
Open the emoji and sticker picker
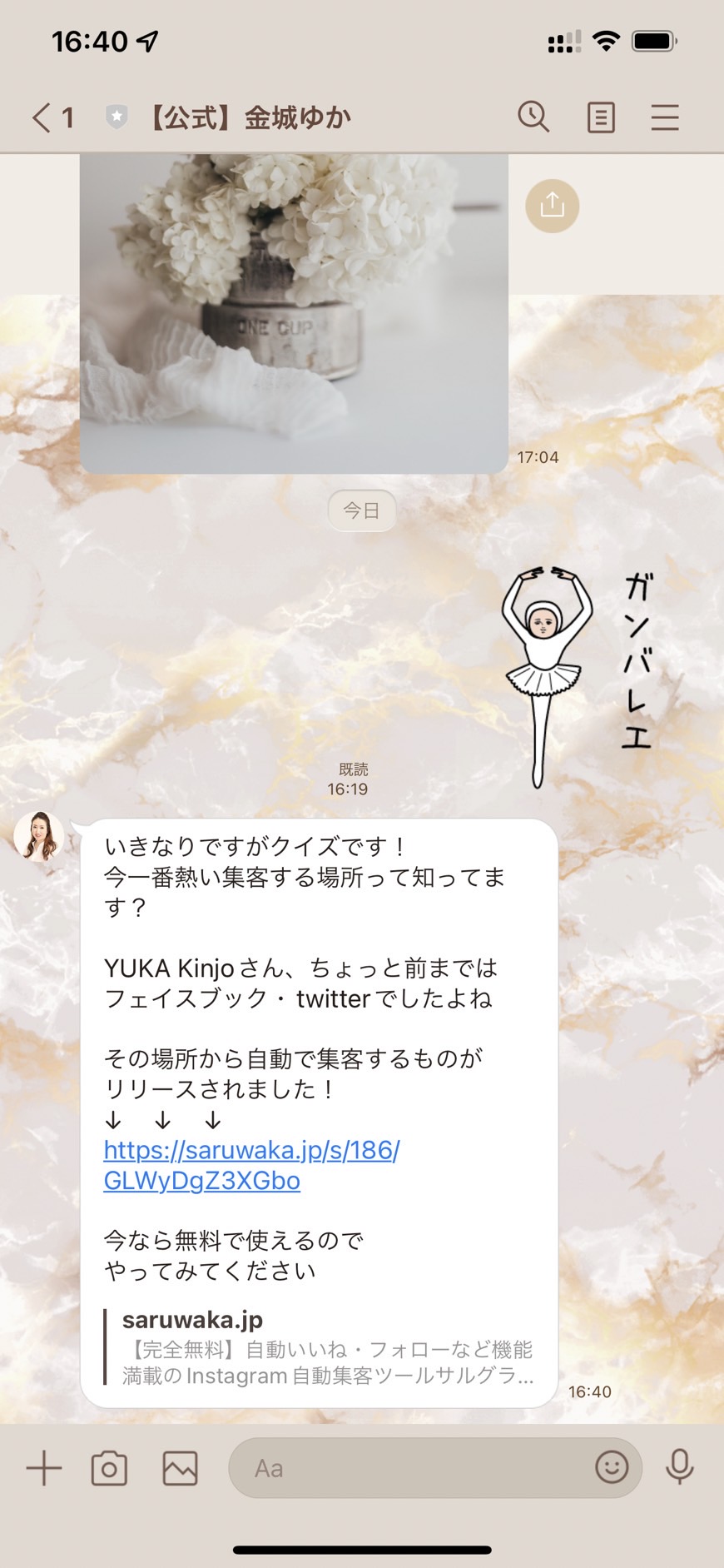(612, 1467)
